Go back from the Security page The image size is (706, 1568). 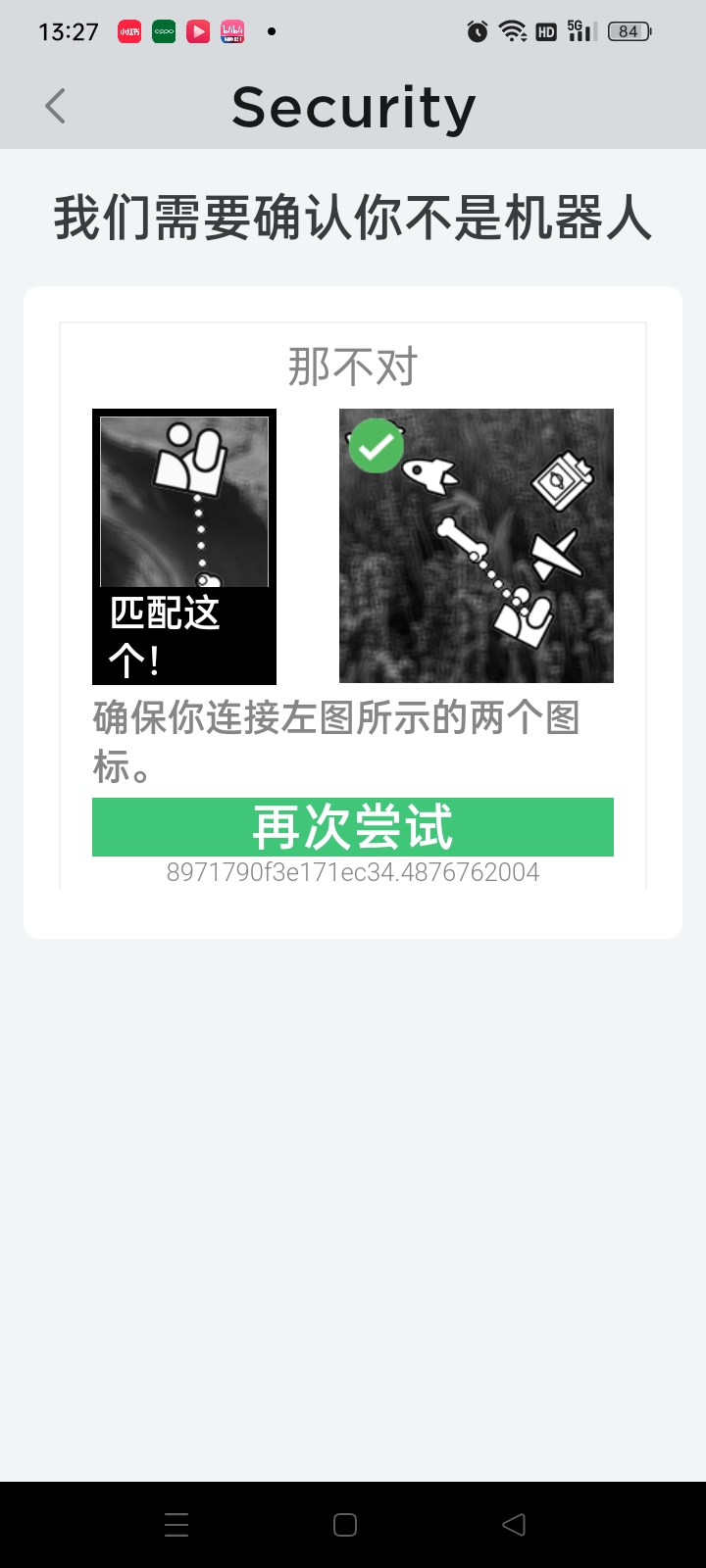pos(56,106)
